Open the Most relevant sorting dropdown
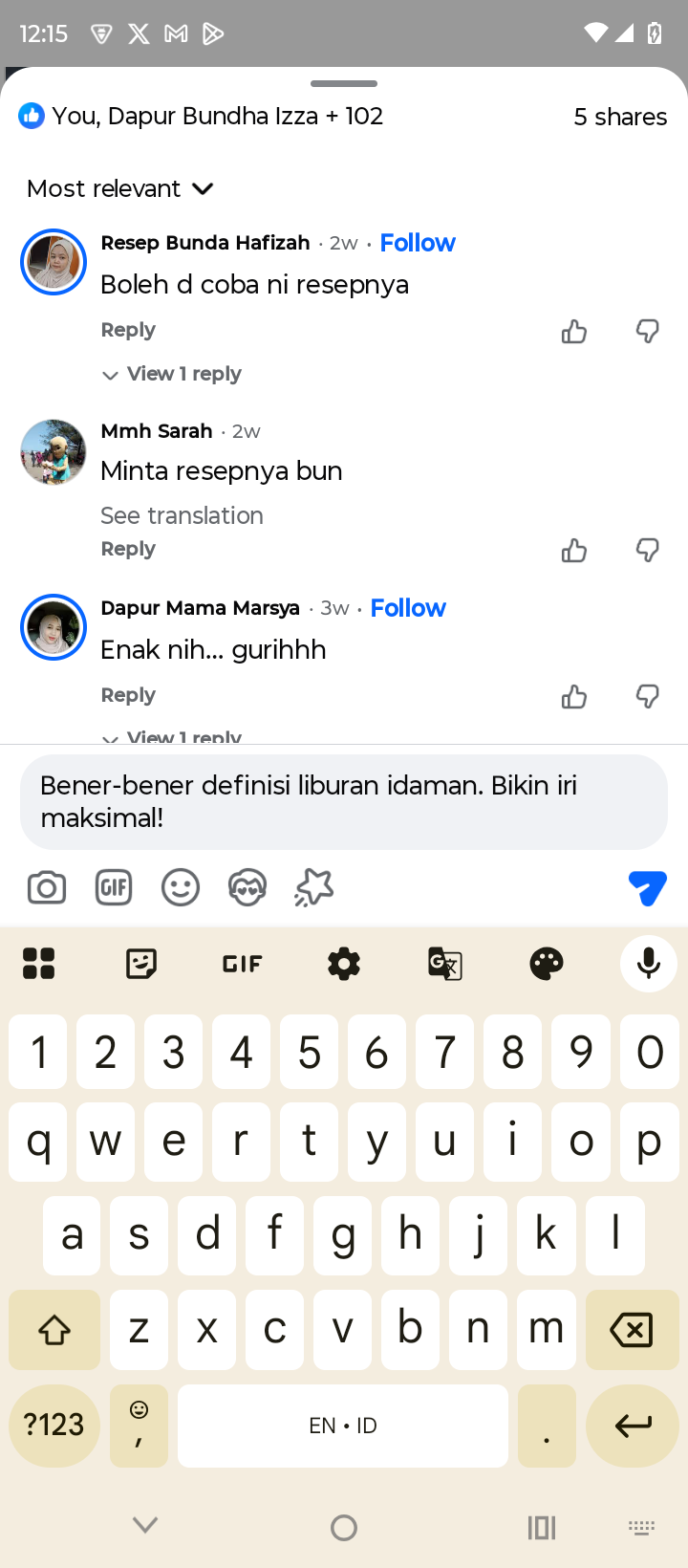Viewport: 688px width, 1568px height. pos(120,188)
